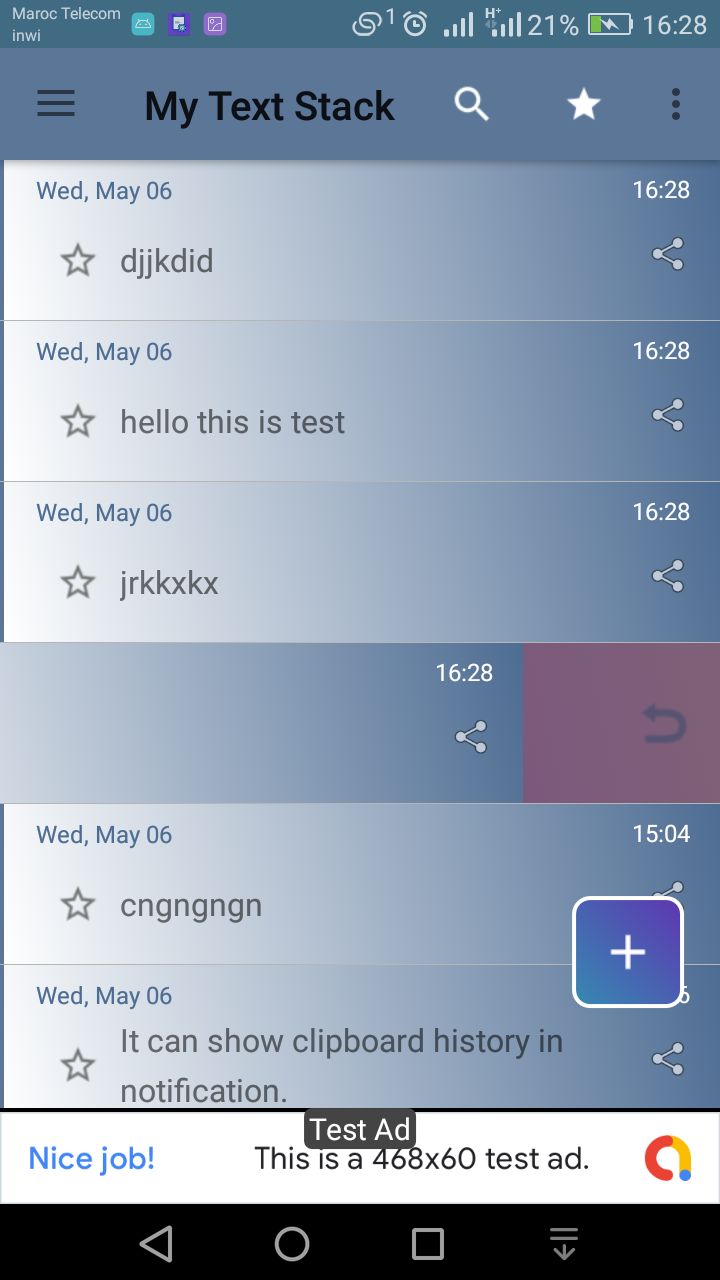
Task: Open the hamburger drawer menu
Action: [x=56, y=104]
